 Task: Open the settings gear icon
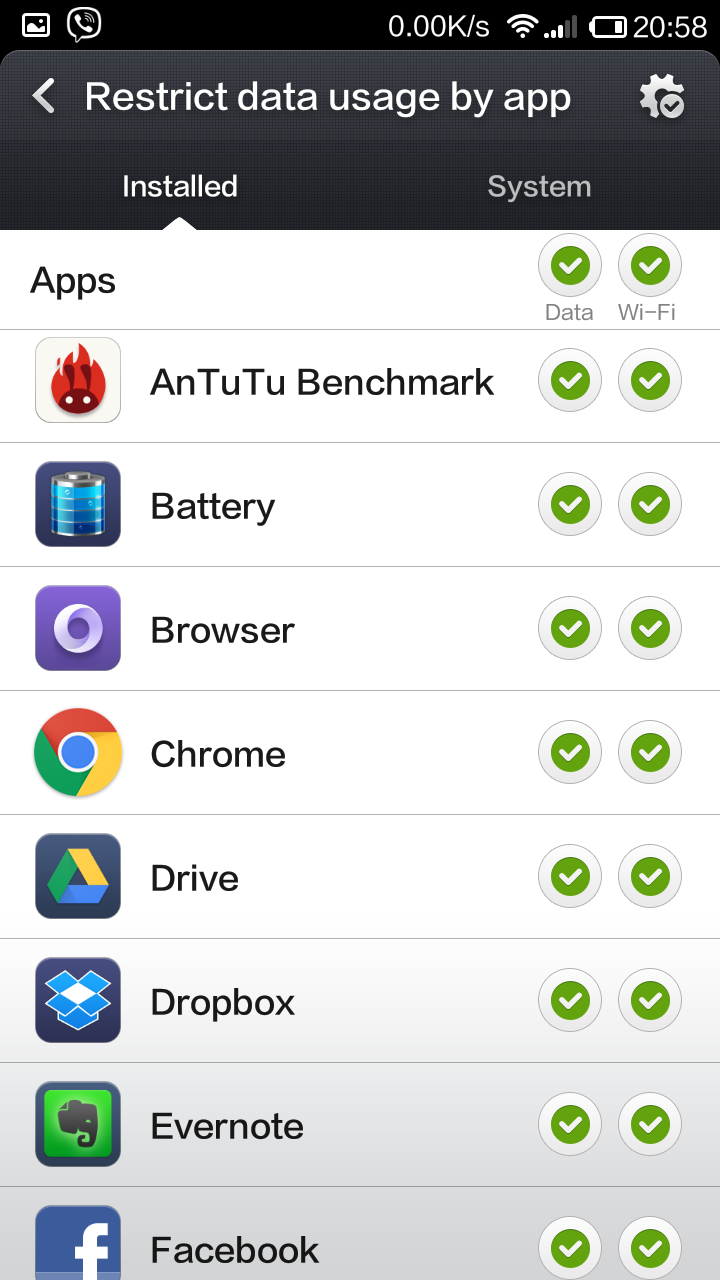661,97
